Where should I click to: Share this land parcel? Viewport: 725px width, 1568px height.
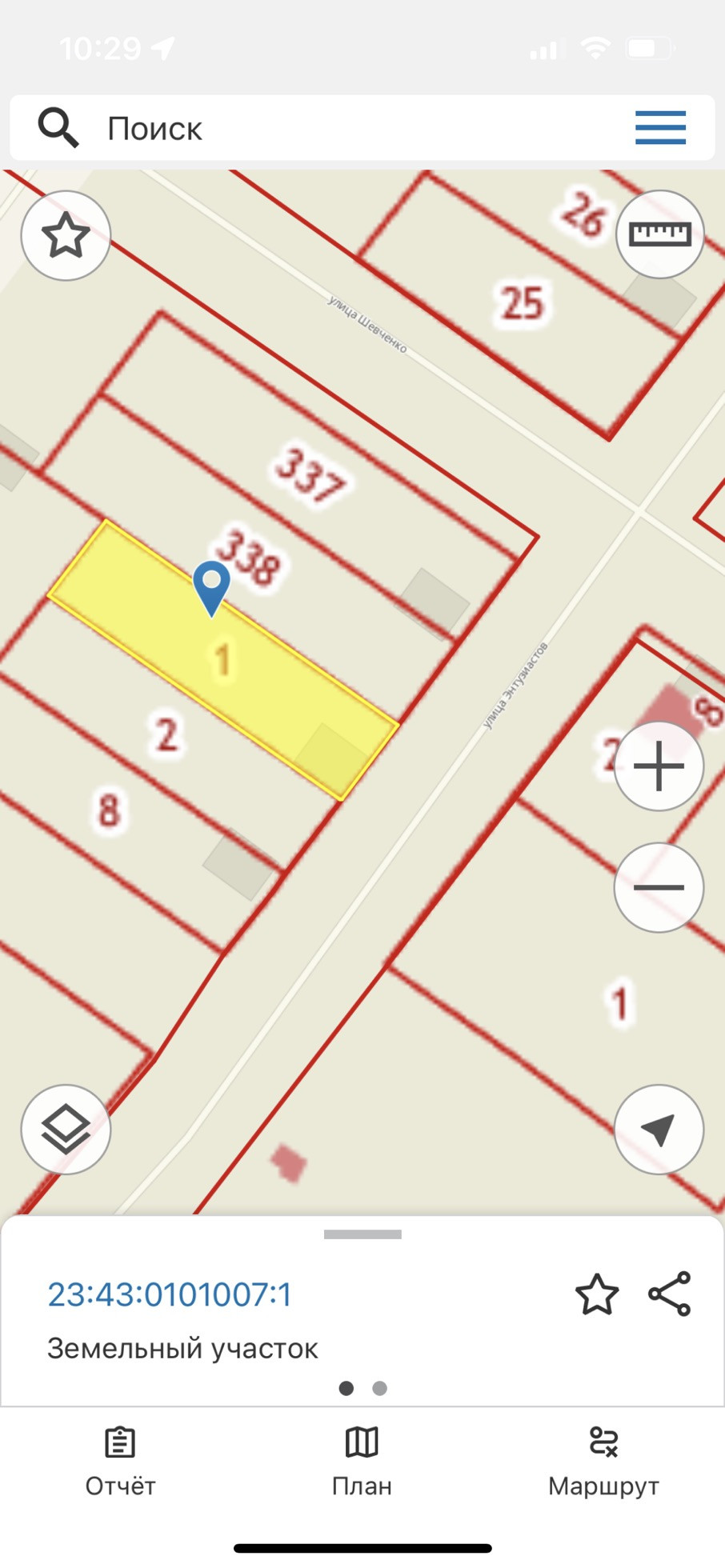tap(670, 1294)
